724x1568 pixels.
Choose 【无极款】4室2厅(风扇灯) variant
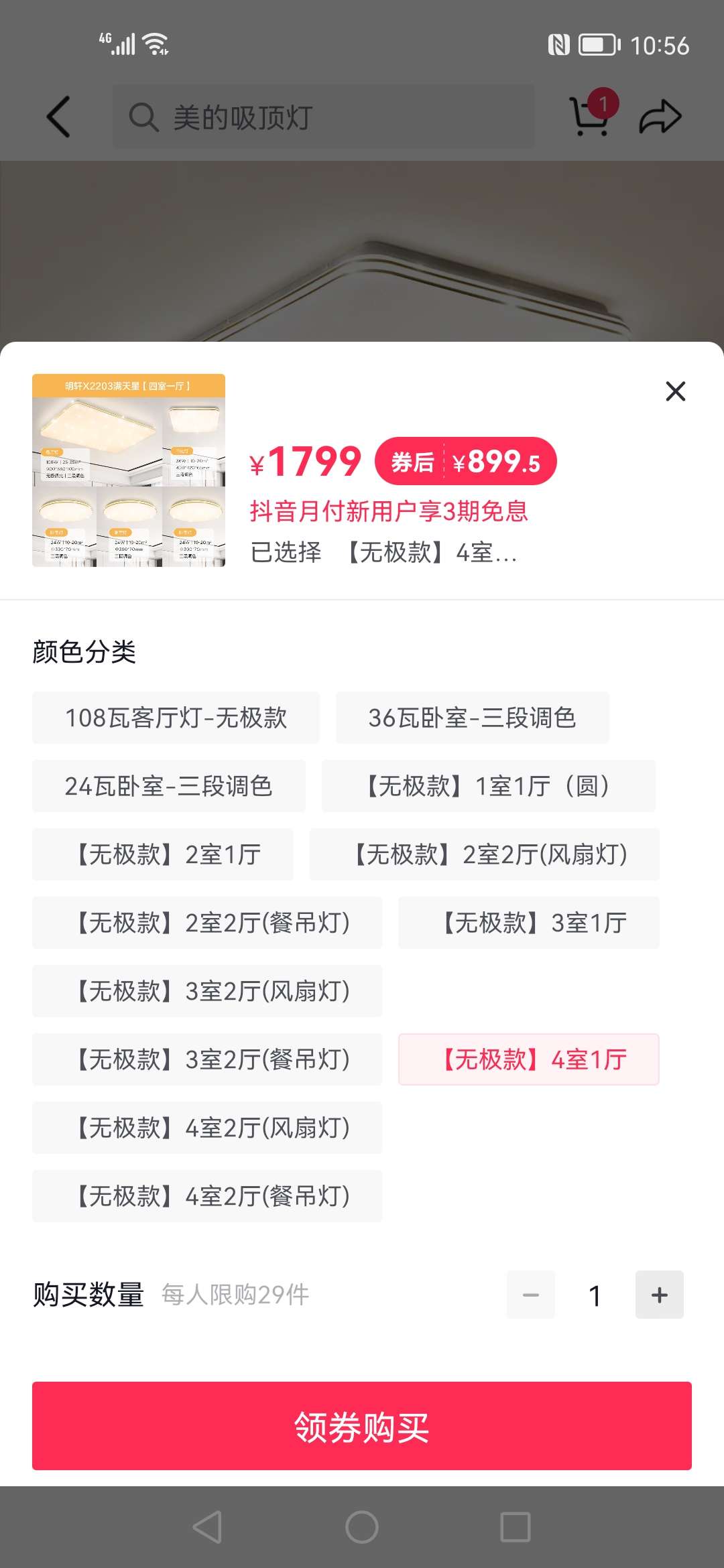207,1128
